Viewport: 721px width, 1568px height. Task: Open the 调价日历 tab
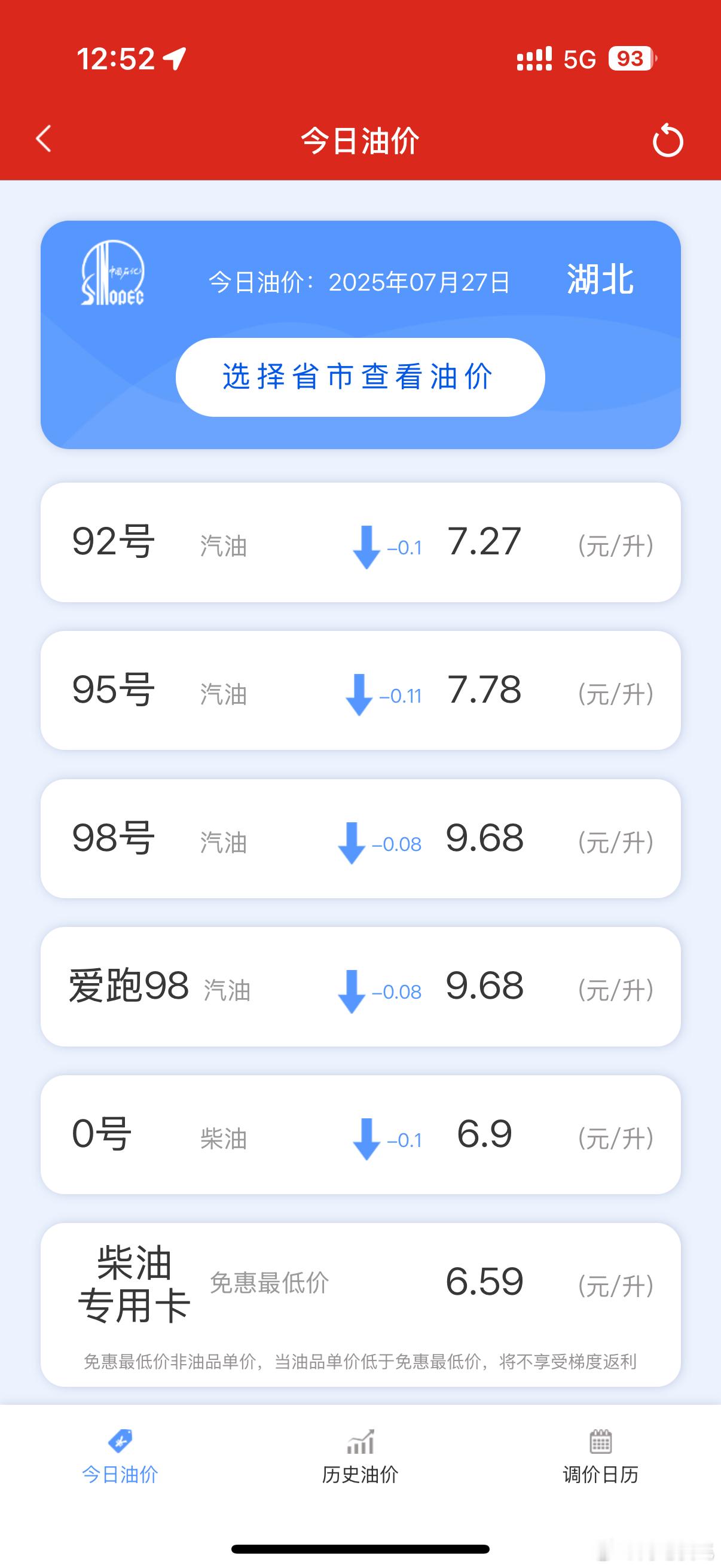point(600,1457)
